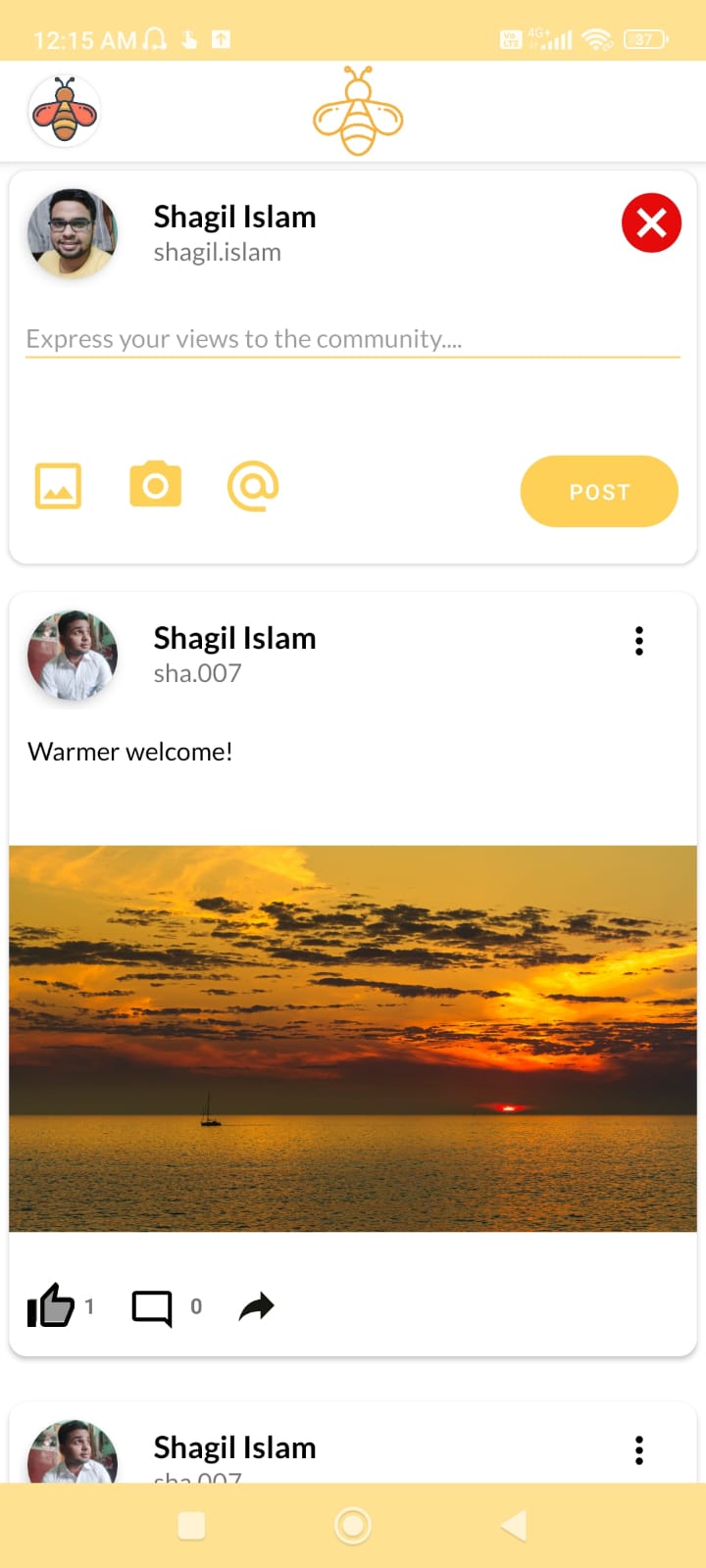The height and width of the screenshot is (1568, 706).
Task: Close the post composer with red X
Action: [651, 223]
